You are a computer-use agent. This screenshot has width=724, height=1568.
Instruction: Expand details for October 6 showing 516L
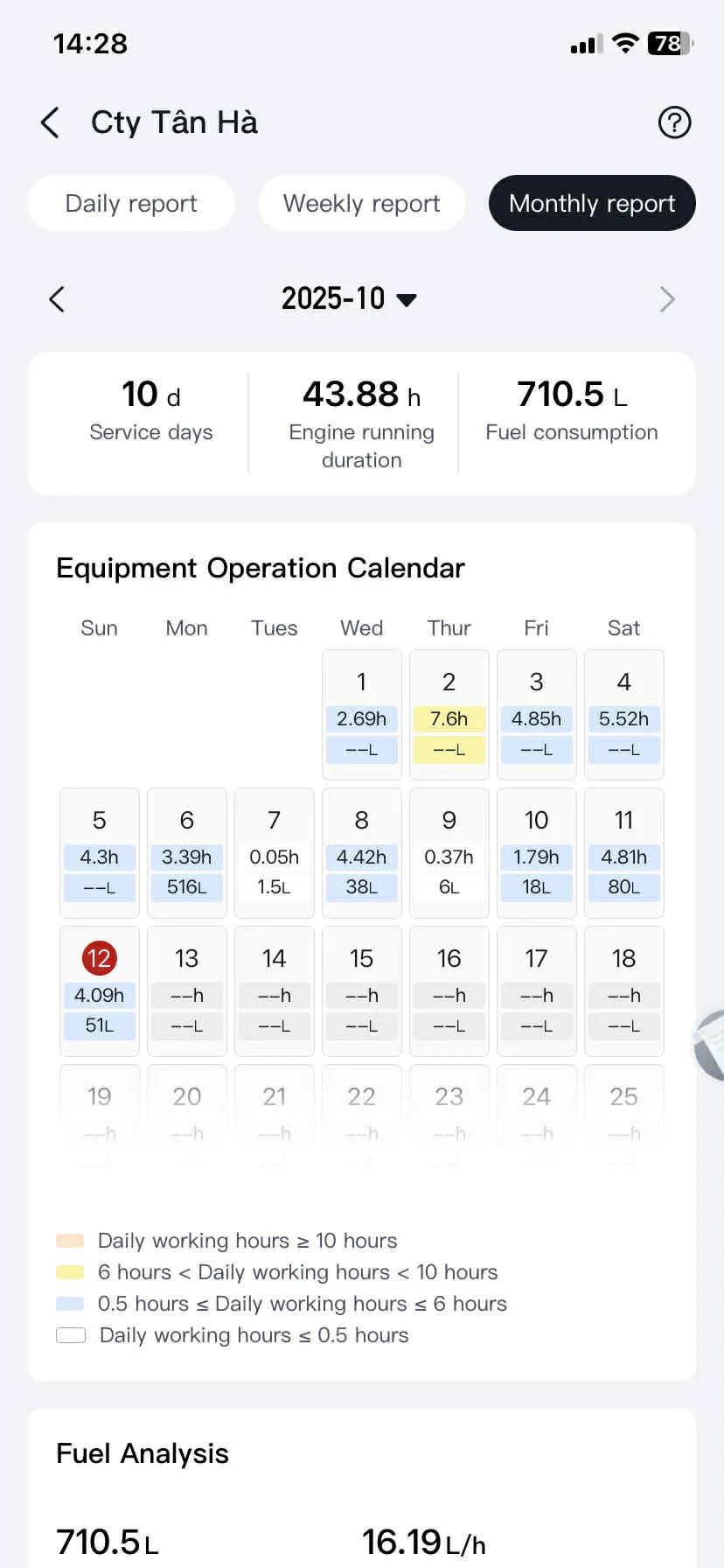(186, 853)
